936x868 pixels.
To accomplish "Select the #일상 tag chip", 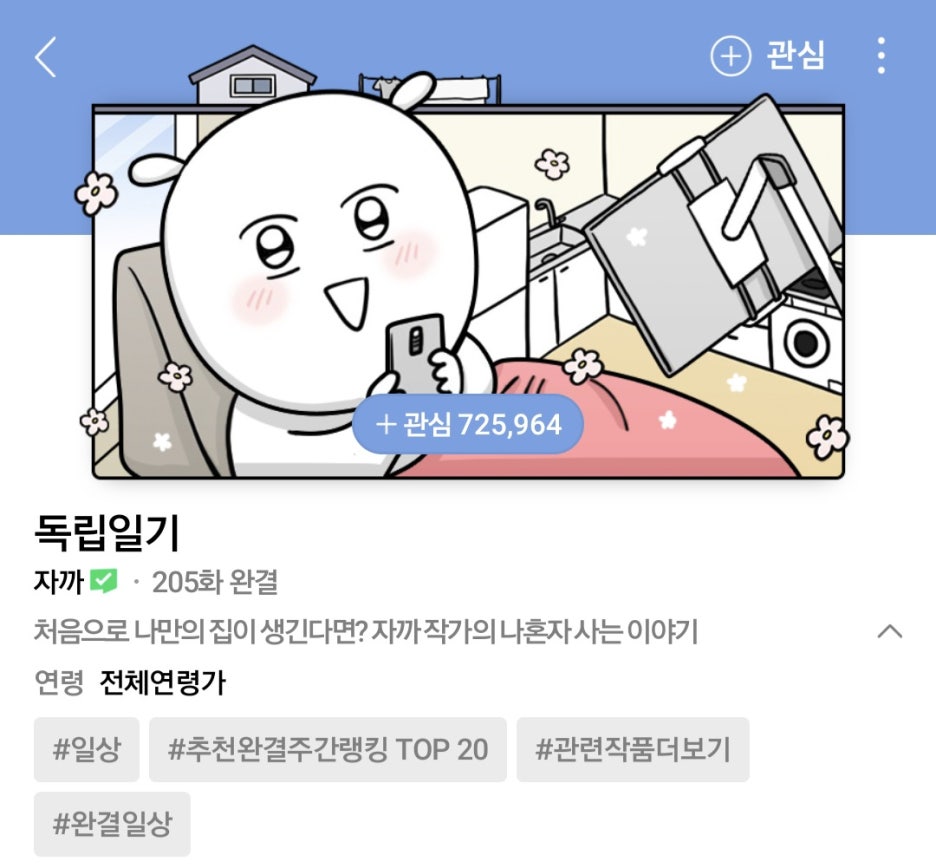I will (x=86, y=749).
